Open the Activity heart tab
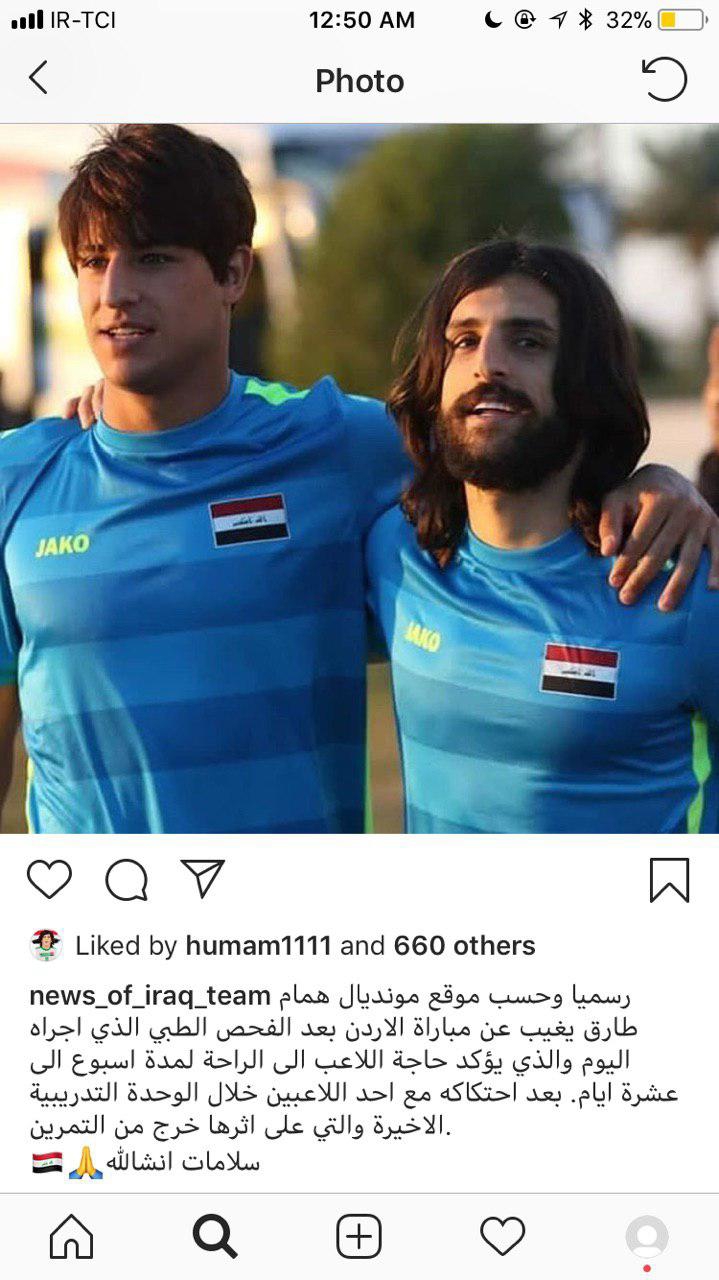Image resolution: width=719 pixels, height=1280 pixels. click(x=503, y=1238)
